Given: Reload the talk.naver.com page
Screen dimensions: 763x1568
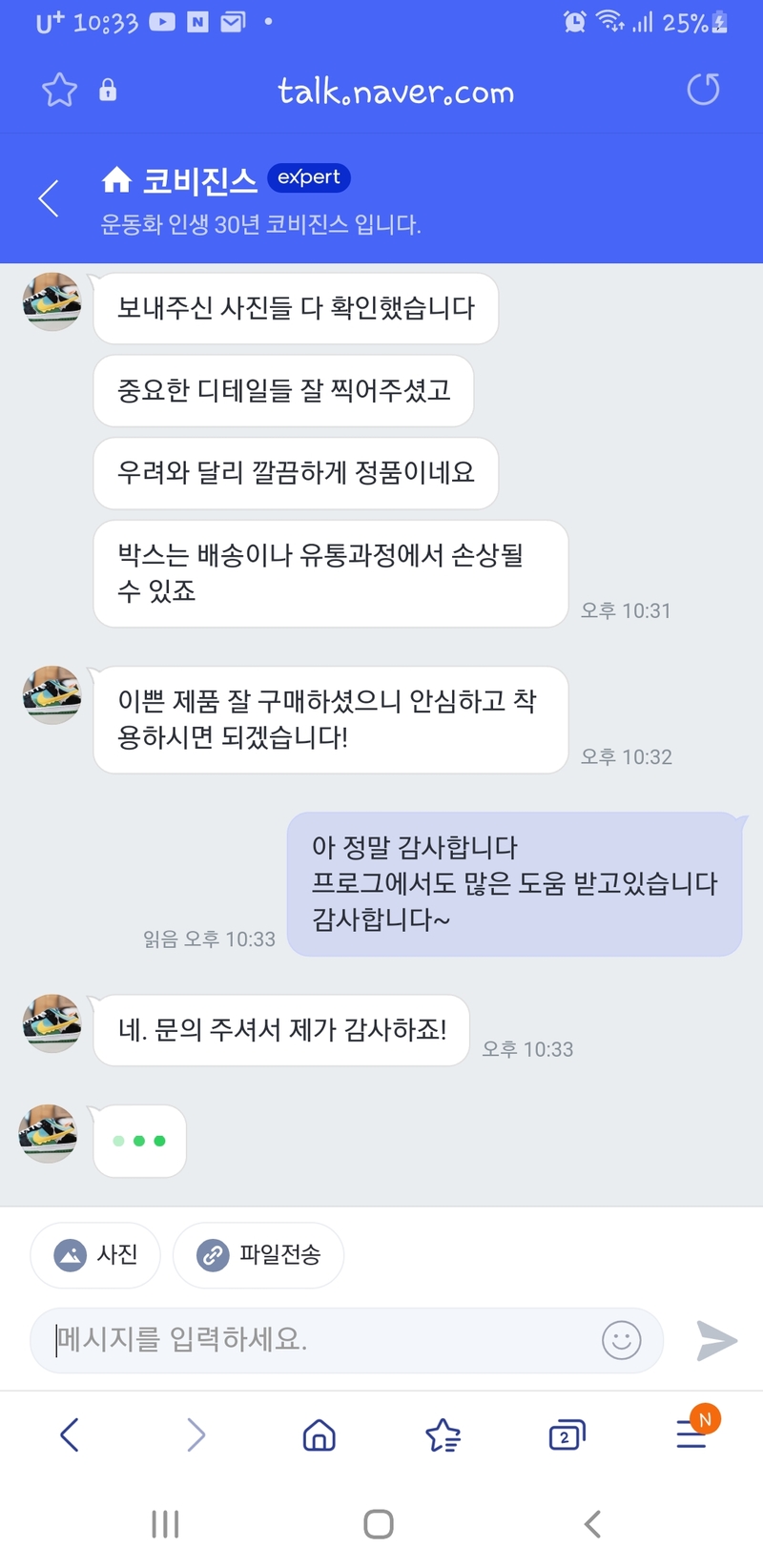Looking at the screenshot, I should (x=703, y=91).
